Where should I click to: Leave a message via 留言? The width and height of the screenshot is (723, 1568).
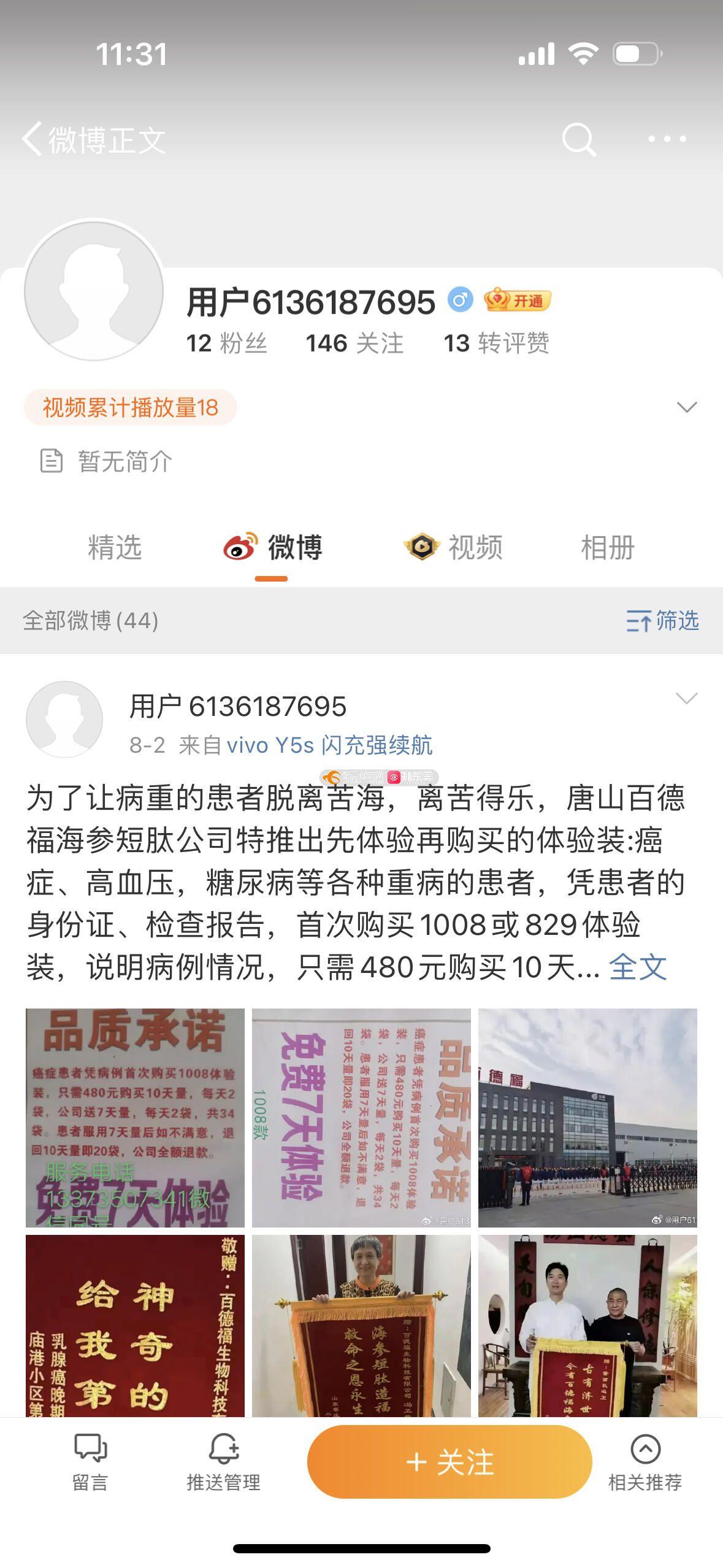click(90, 1463)
